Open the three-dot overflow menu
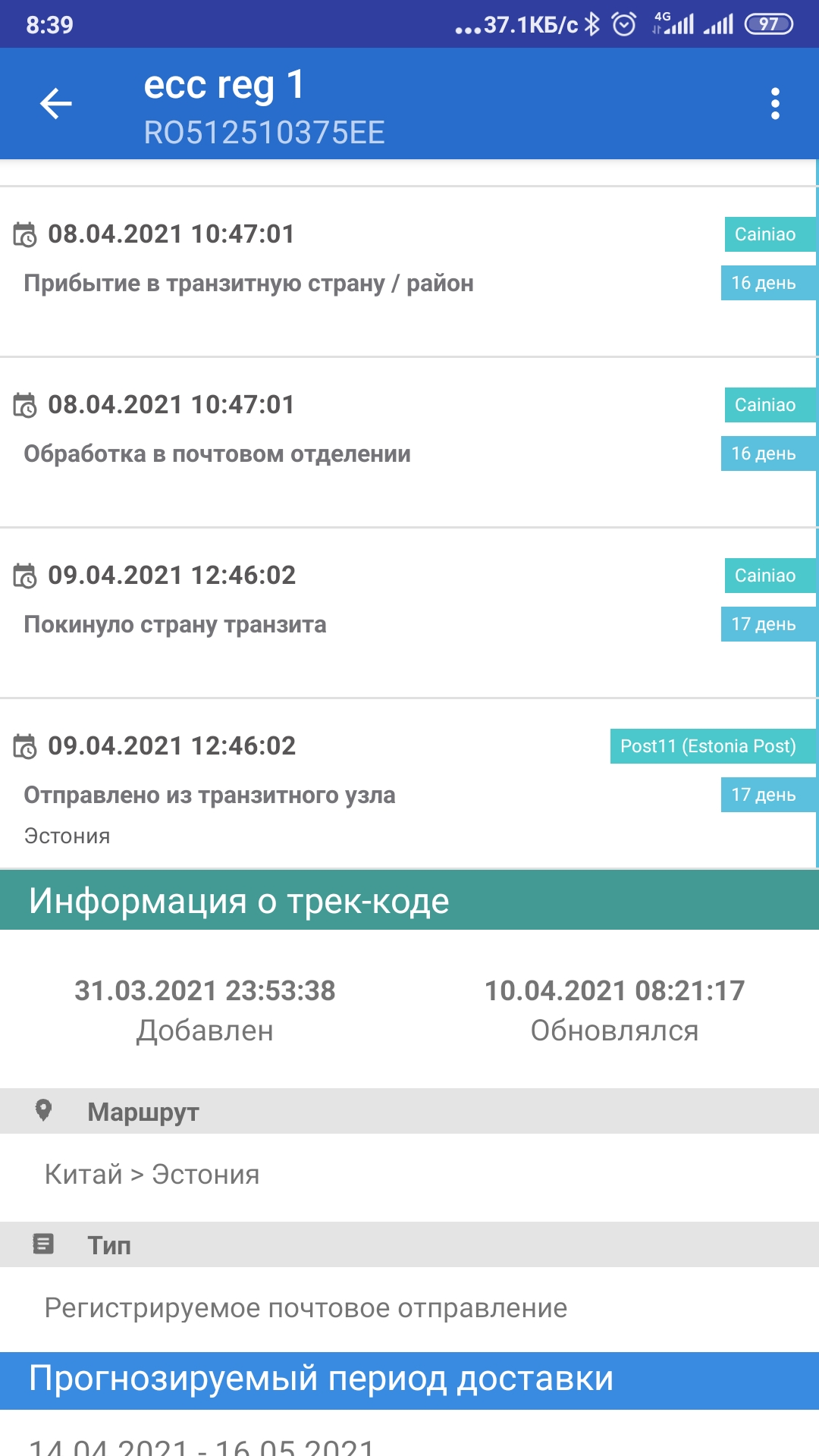Screen dimensions: 819x1456 (x=775, y=104)
